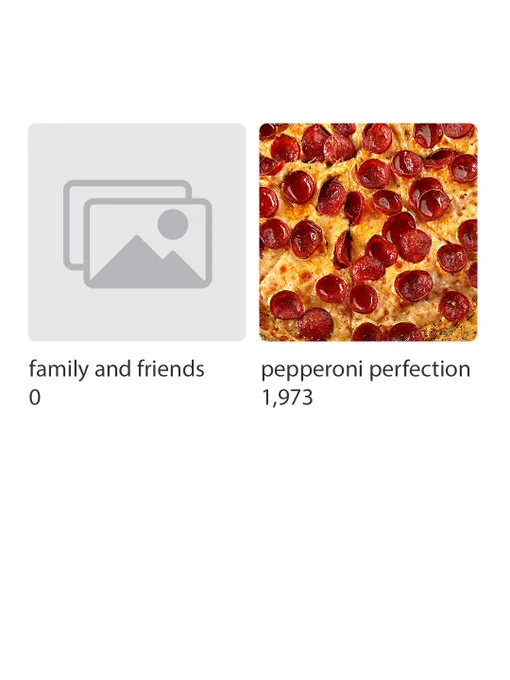Open the pepperoni perfection album
The image size is (510, 680).
point(368,232)
